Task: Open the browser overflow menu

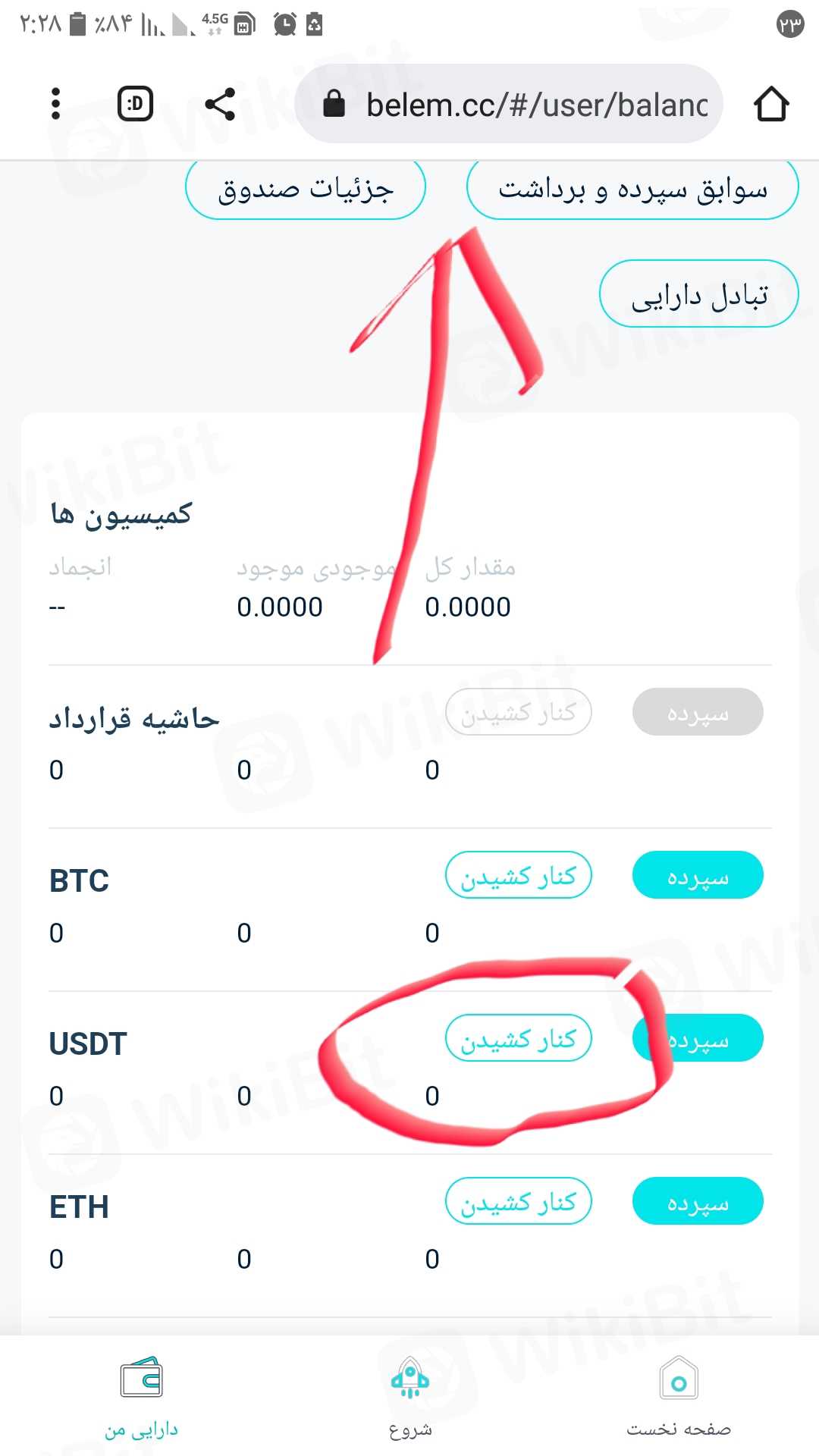Action: pos(55,104)
